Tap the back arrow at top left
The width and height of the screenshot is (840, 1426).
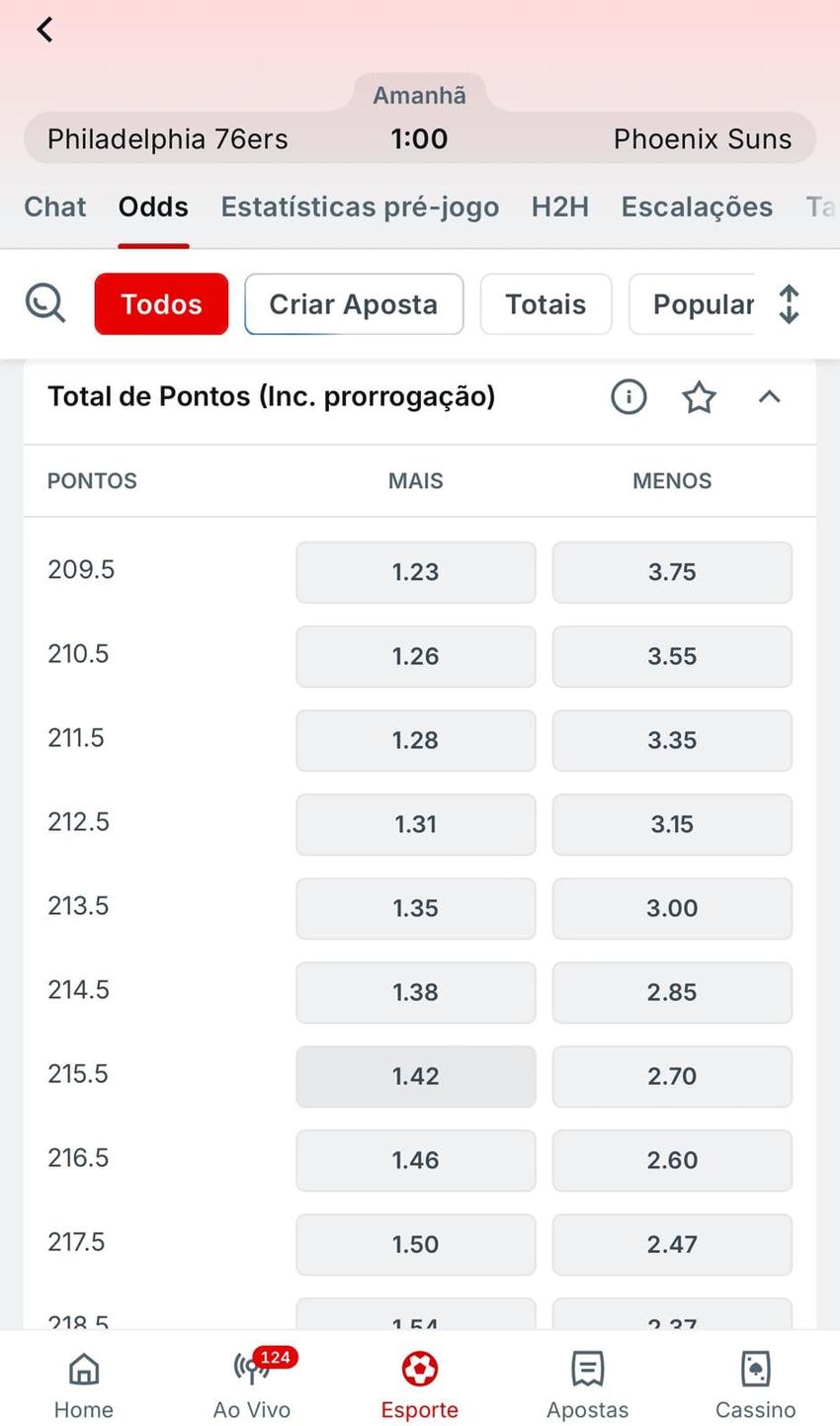43,29
